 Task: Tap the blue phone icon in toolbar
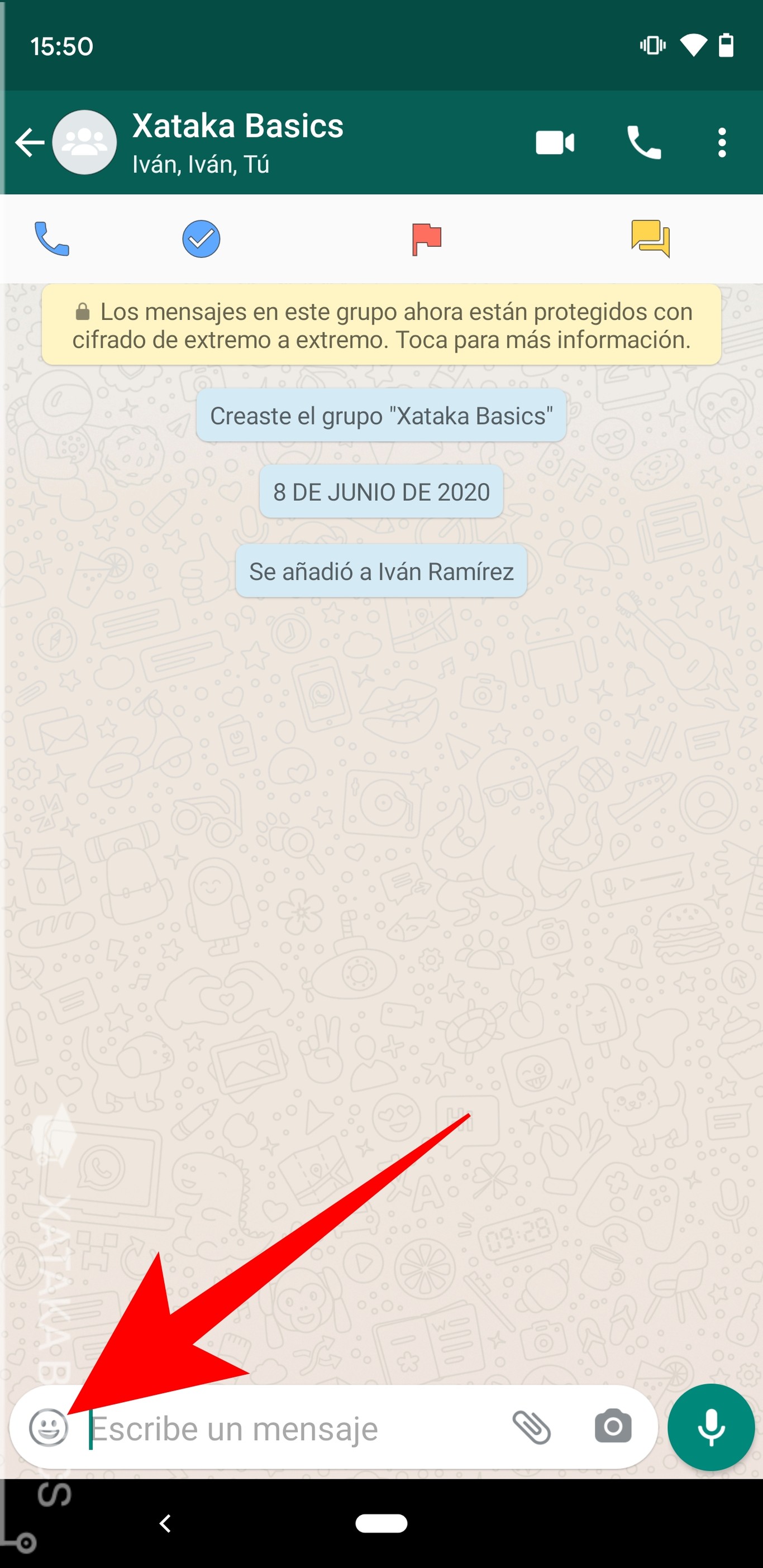coord(52,238)
